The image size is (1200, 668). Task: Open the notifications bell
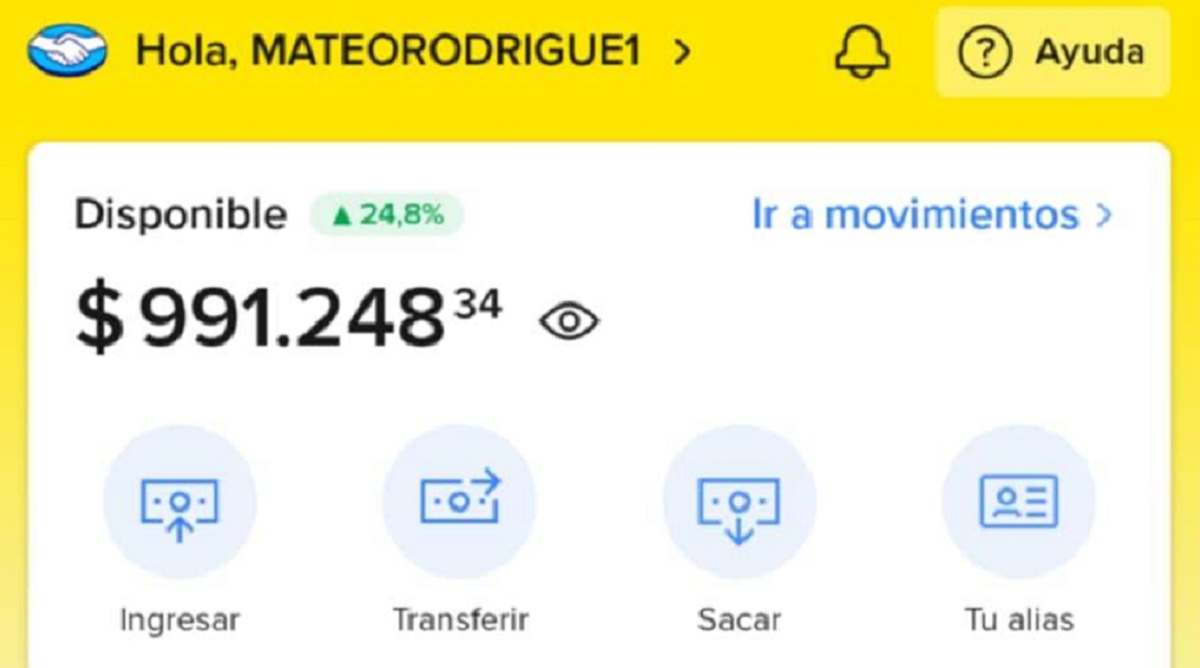click(x=861, y=51)
